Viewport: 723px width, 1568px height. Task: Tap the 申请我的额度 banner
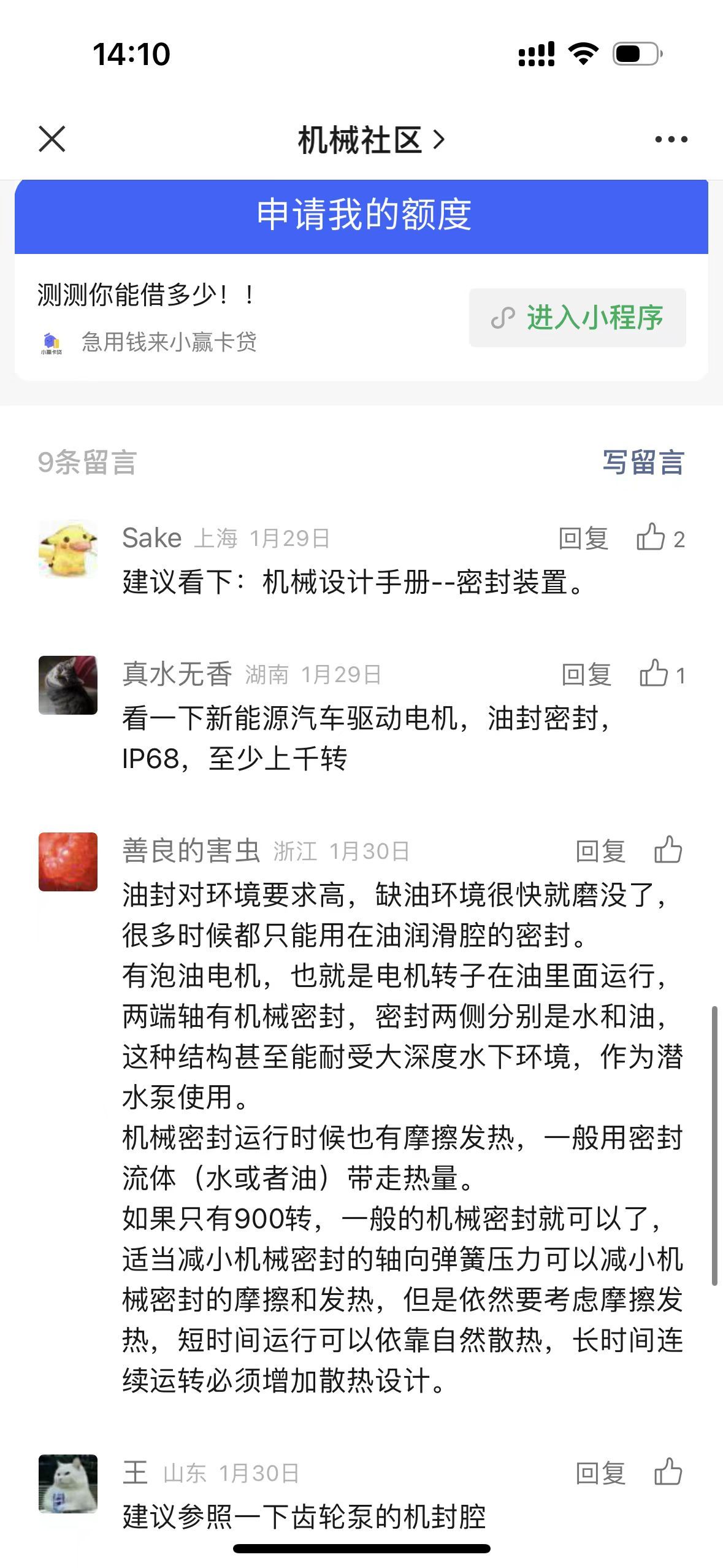362,215
